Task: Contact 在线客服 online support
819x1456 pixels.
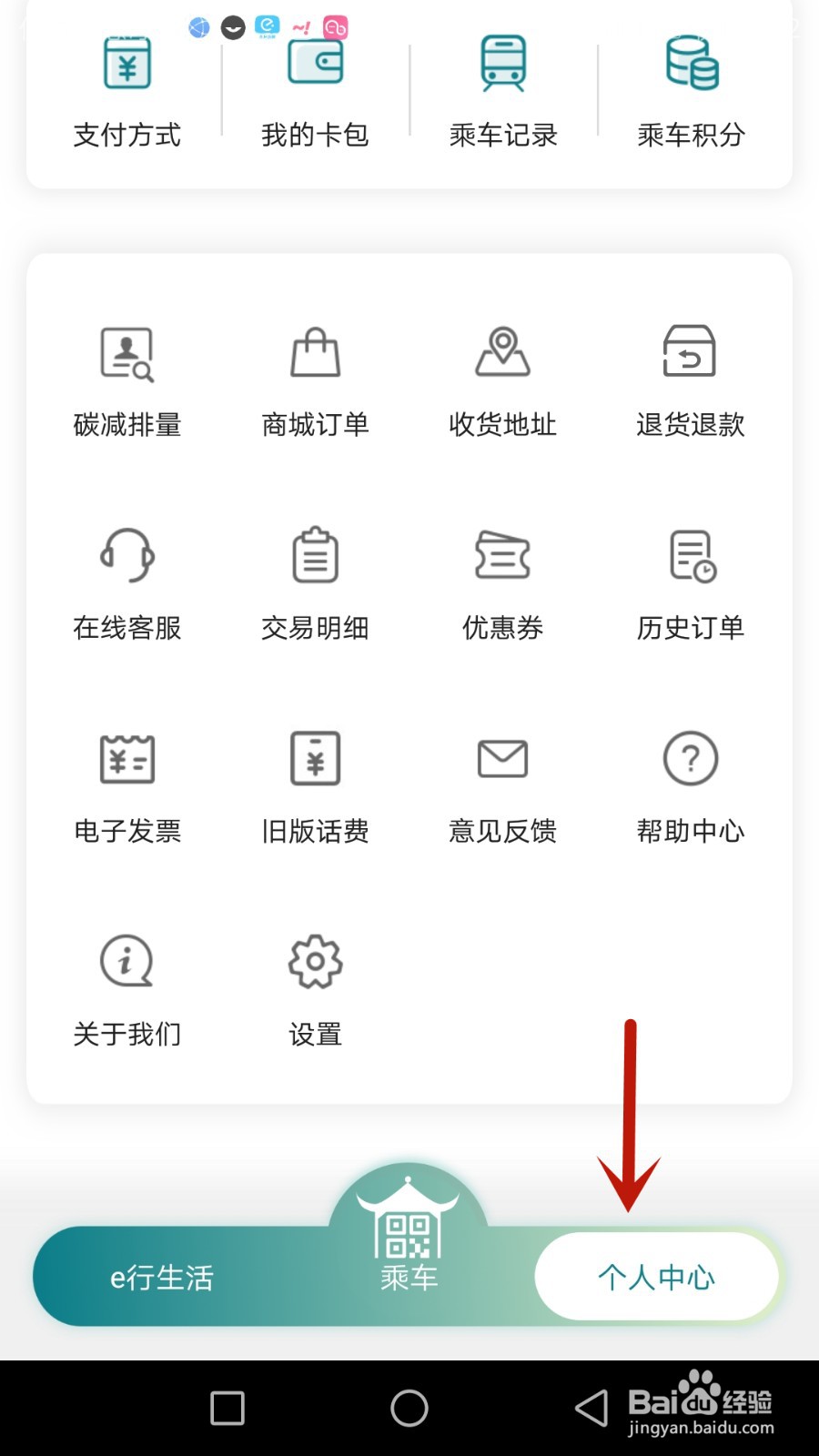Action: (127, 585)
